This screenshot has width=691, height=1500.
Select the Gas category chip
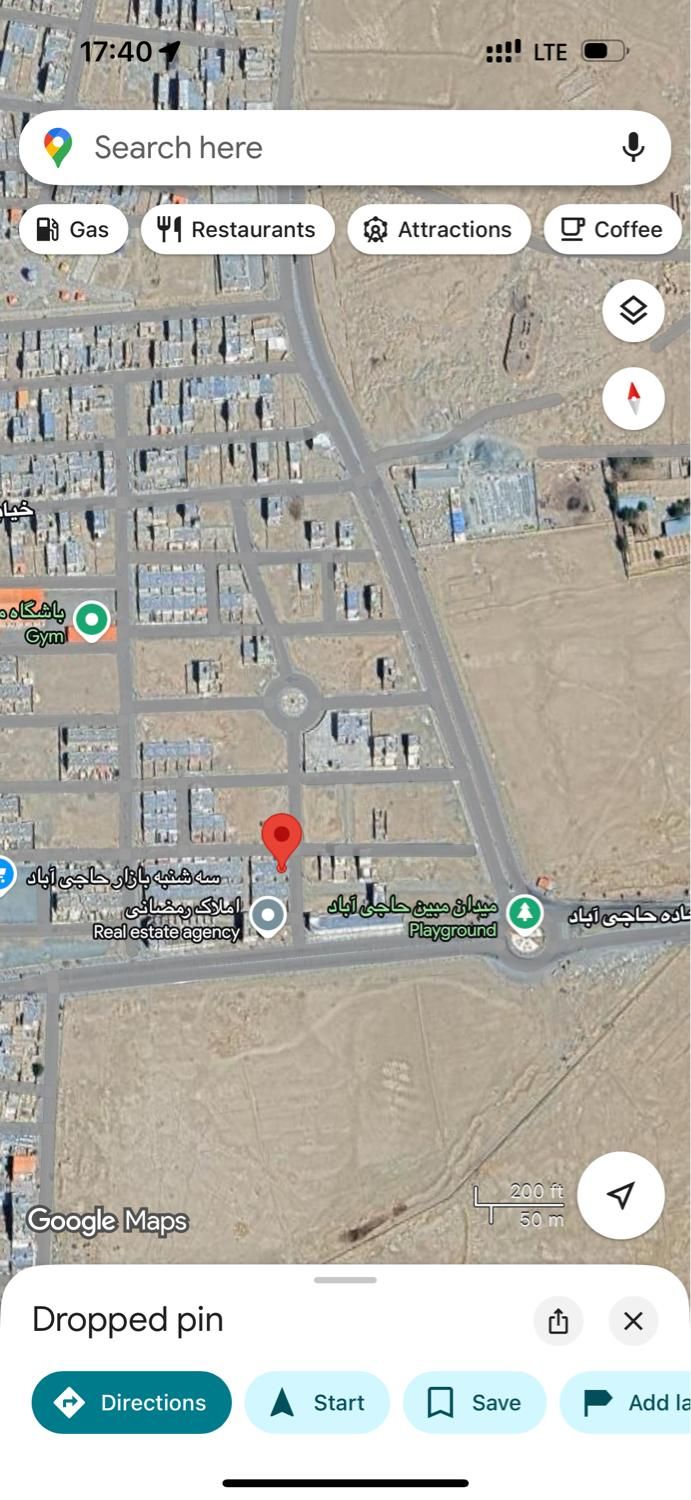coord(73,230)
